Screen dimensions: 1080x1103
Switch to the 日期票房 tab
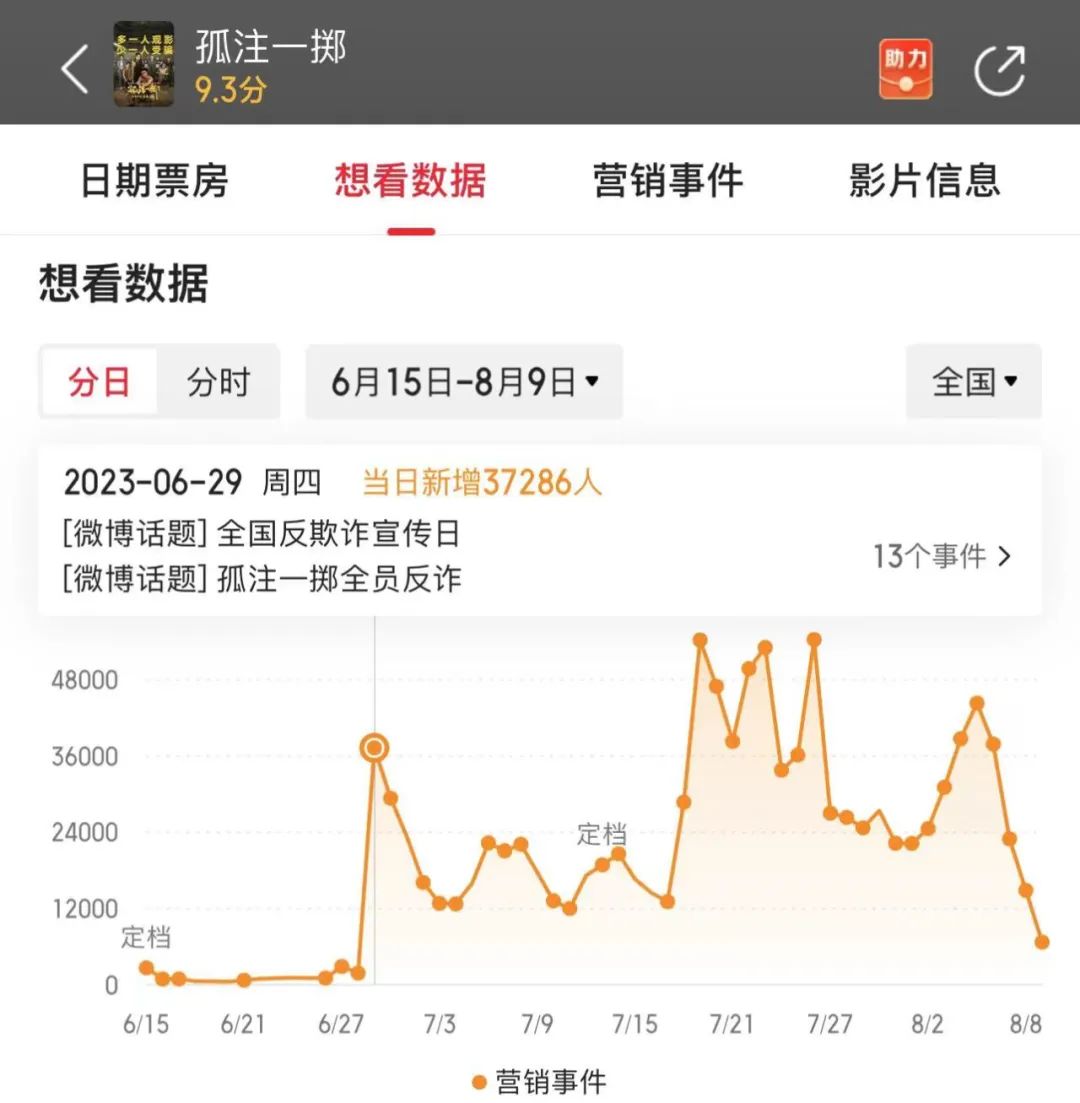pyautogui.click(x=154, y=181)
